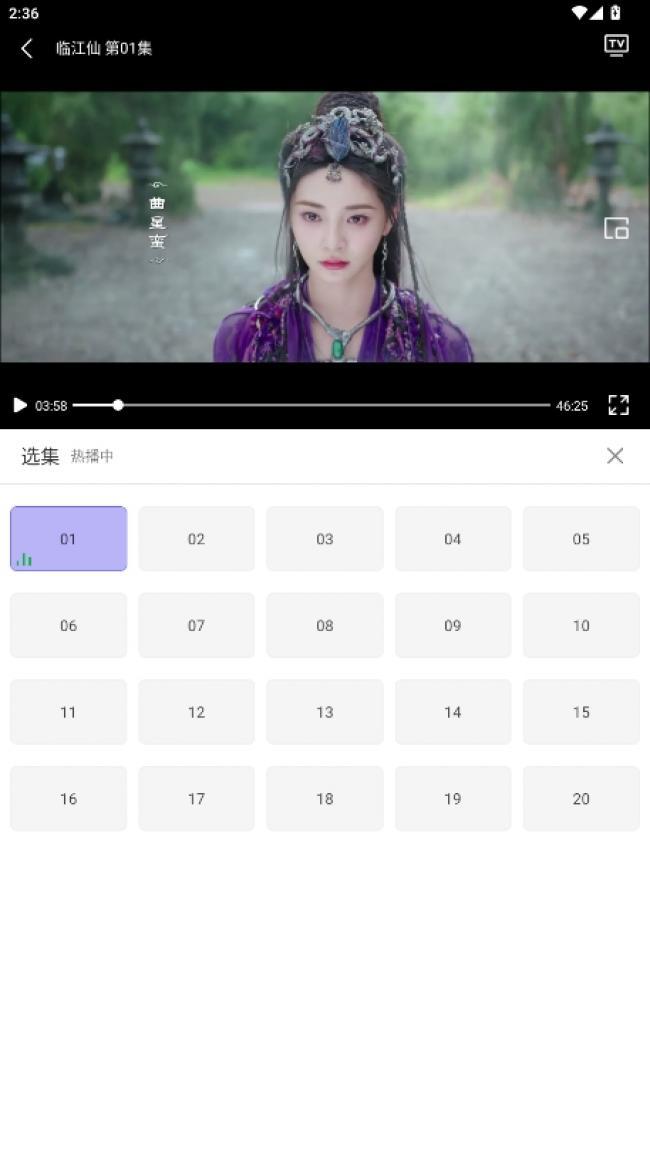
Task: Enable picture-in-picture mode
Action: point(616,229)
